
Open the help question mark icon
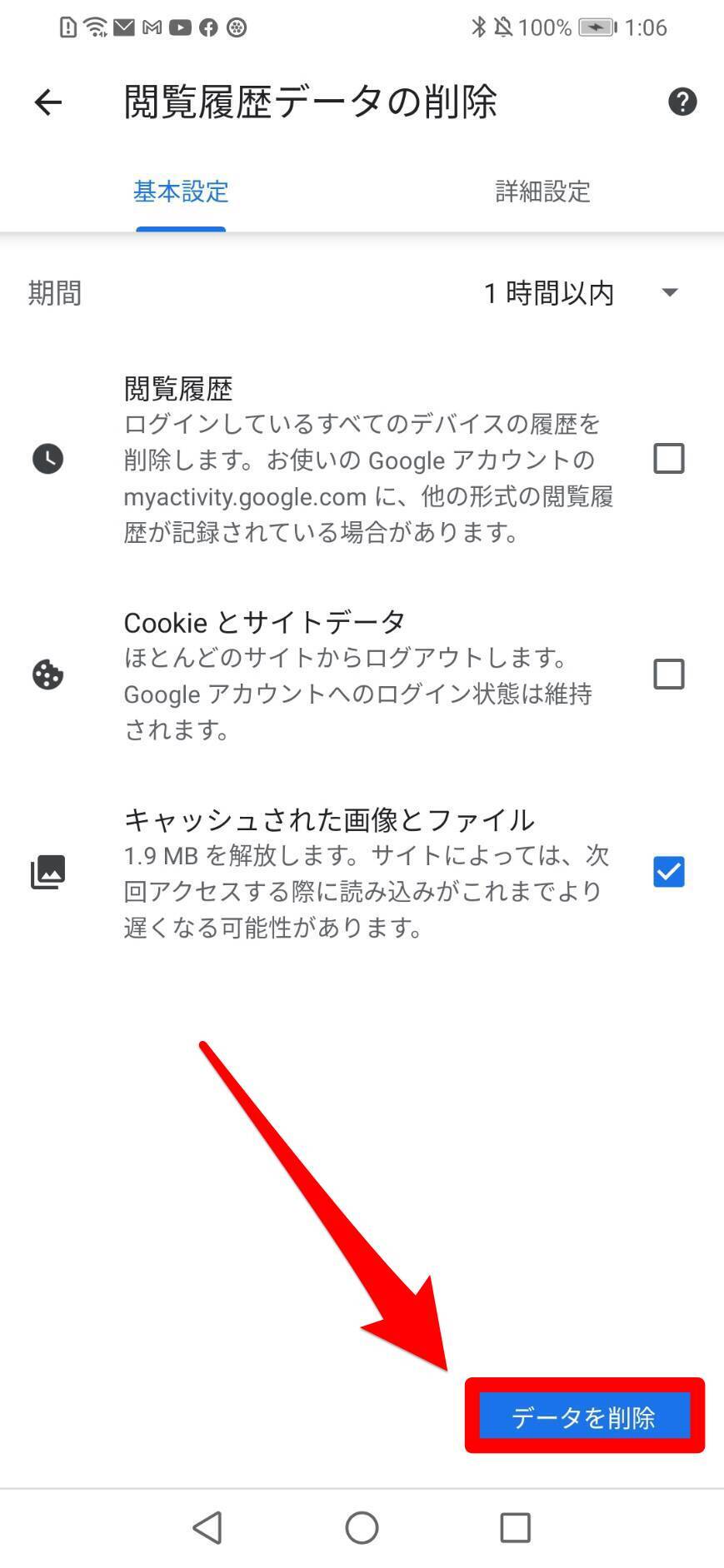click(682, 102)
